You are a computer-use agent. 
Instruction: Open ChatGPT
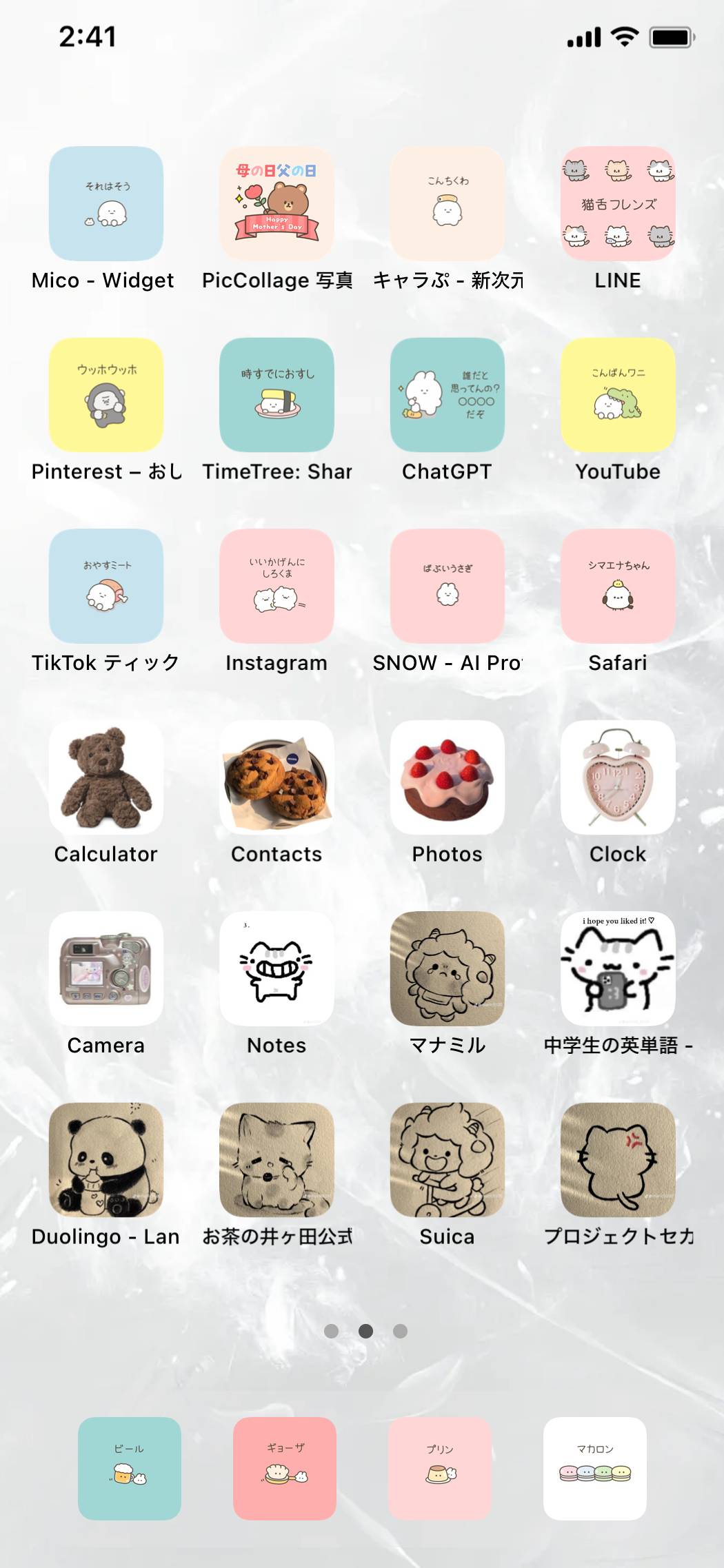[x=448, y=395]
